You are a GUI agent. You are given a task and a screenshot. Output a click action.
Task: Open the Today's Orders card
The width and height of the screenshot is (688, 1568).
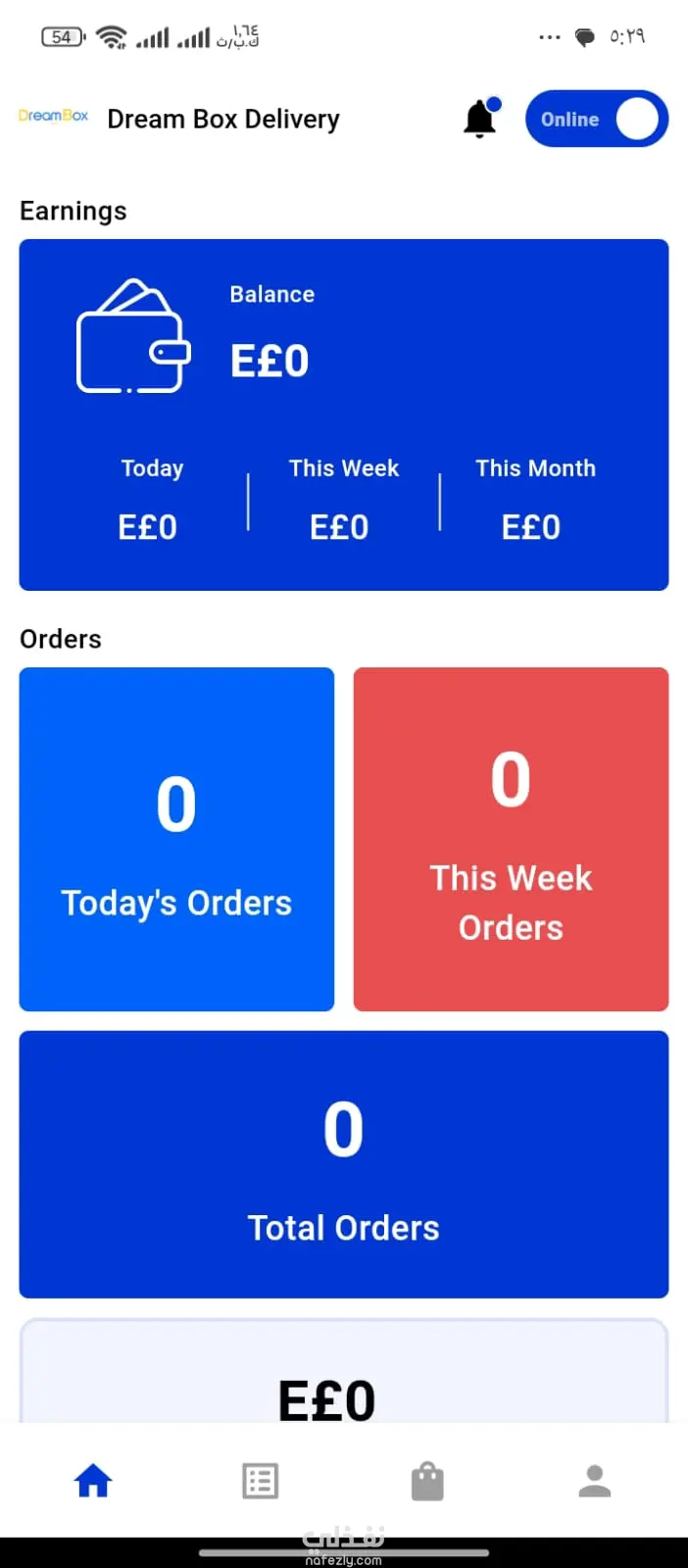tap(176, 839)
